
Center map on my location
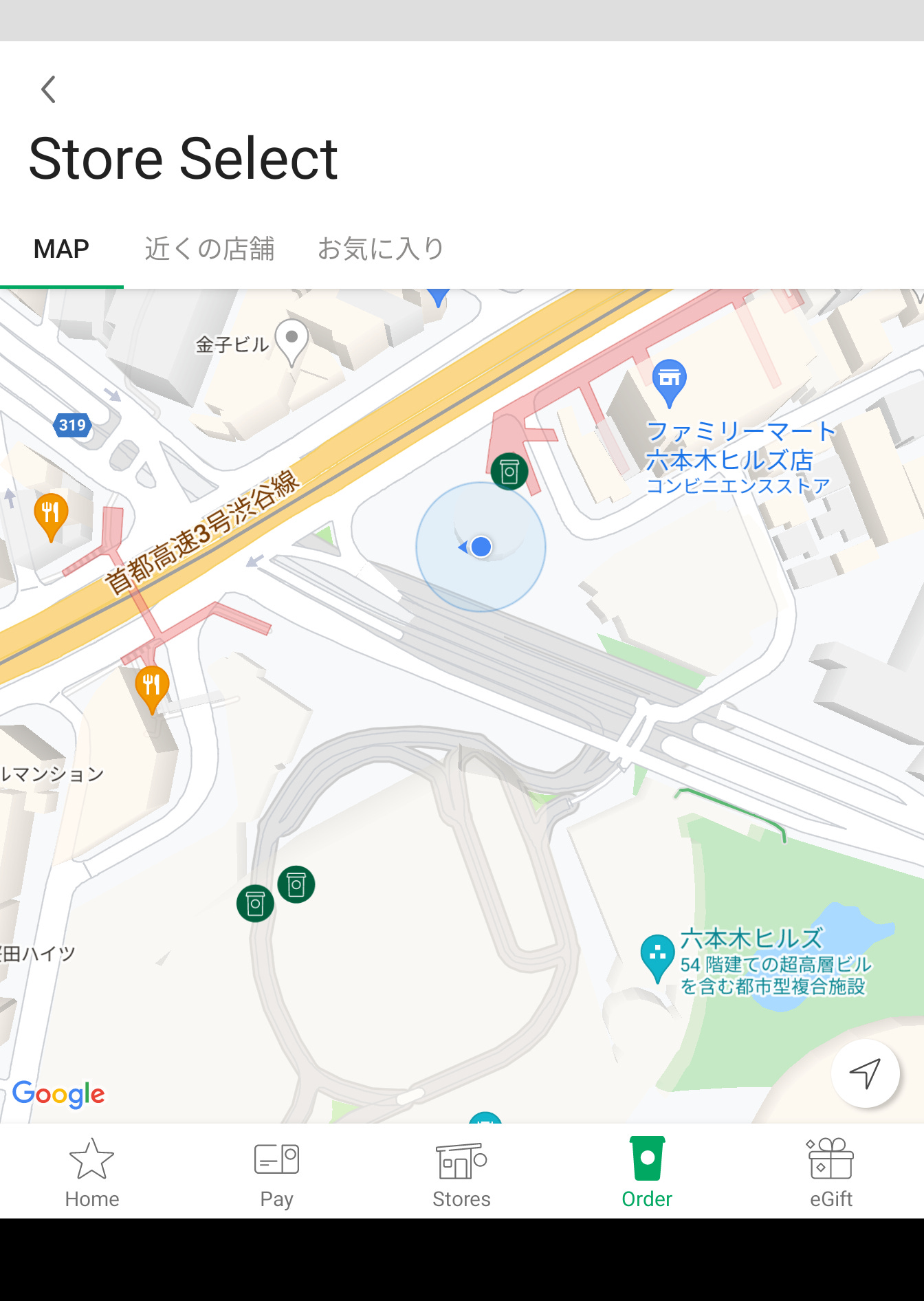[x=865, y=1073]
